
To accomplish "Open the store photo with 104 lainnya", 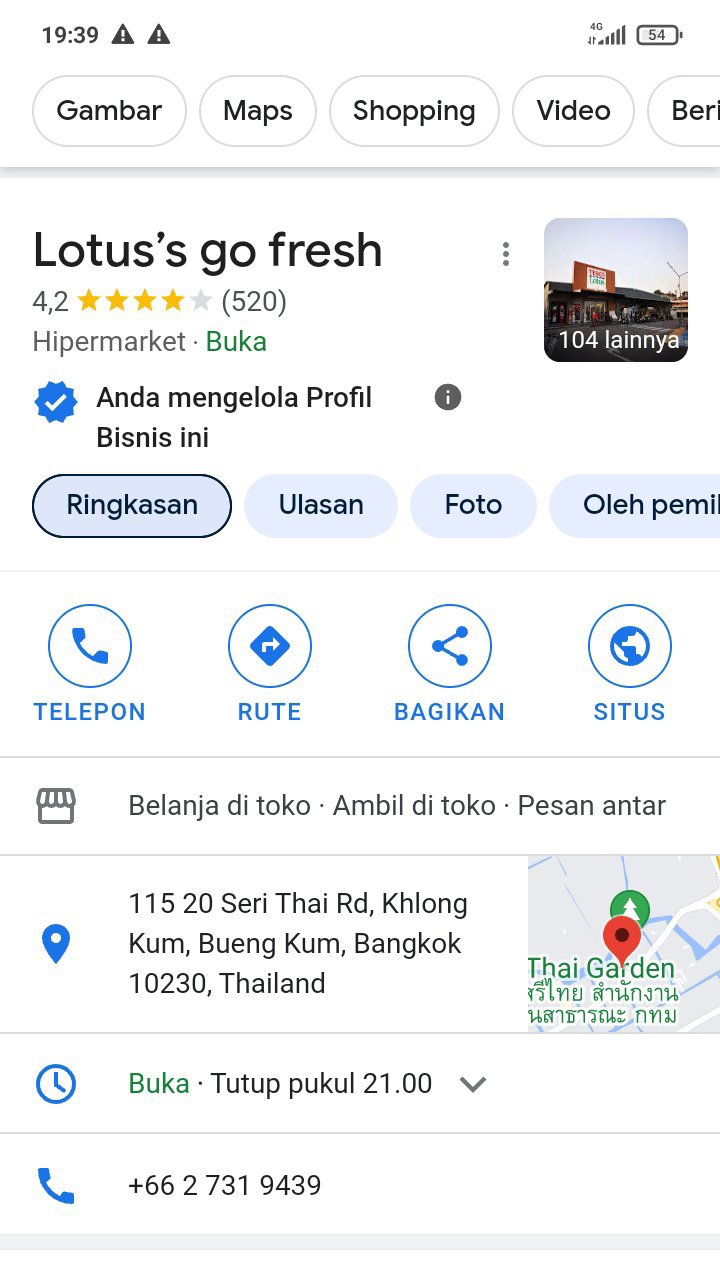I will coord(616,290).
